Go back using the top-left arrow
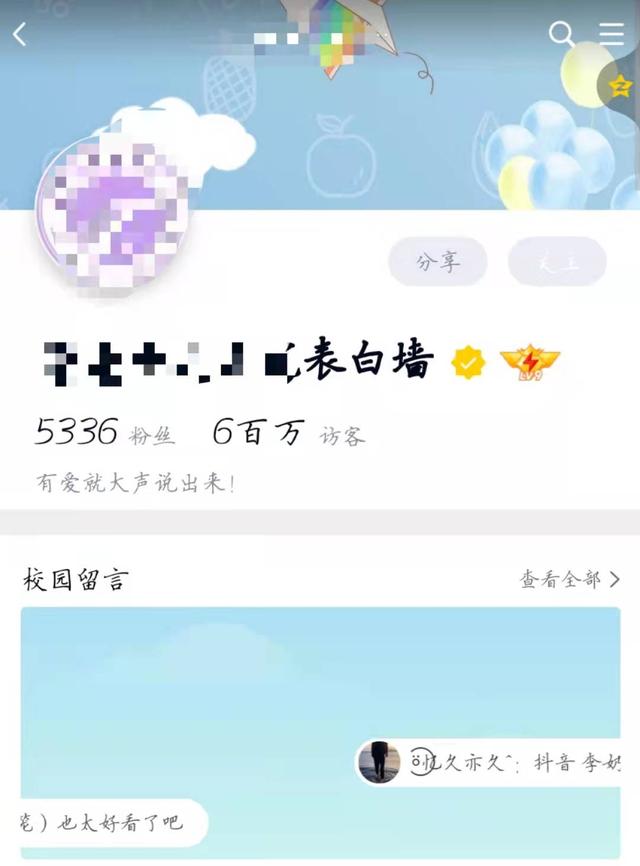 tap(20, 34)
